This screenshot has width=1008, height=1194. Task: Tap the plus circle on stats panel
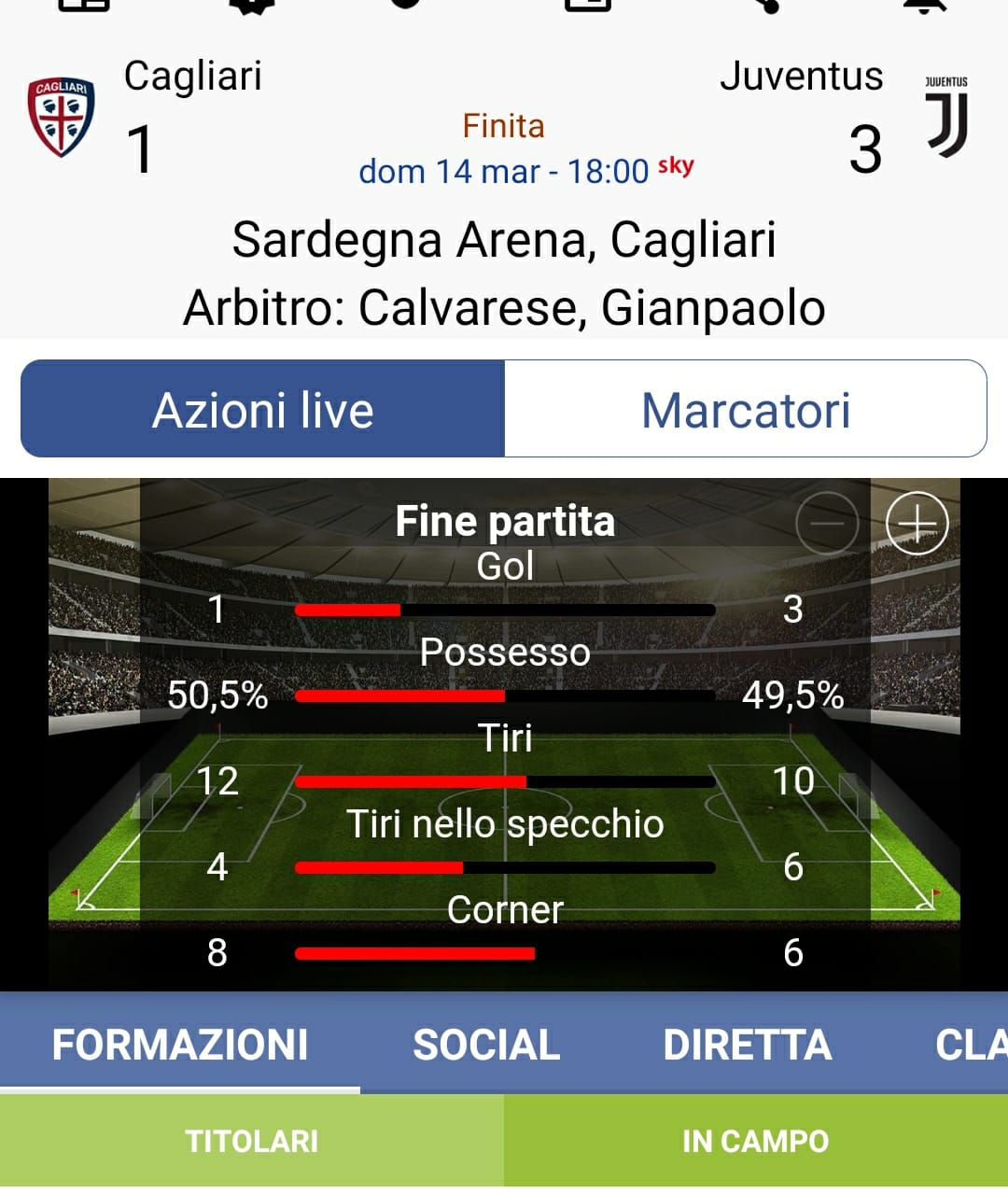[917, 523]
